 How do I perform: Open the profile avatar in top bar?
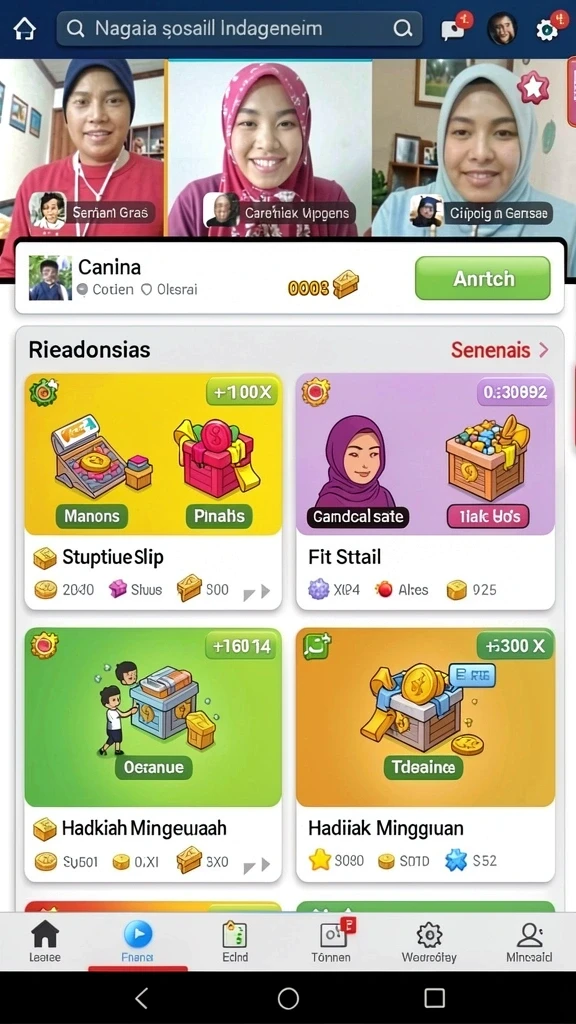click(x=502, y=29)
